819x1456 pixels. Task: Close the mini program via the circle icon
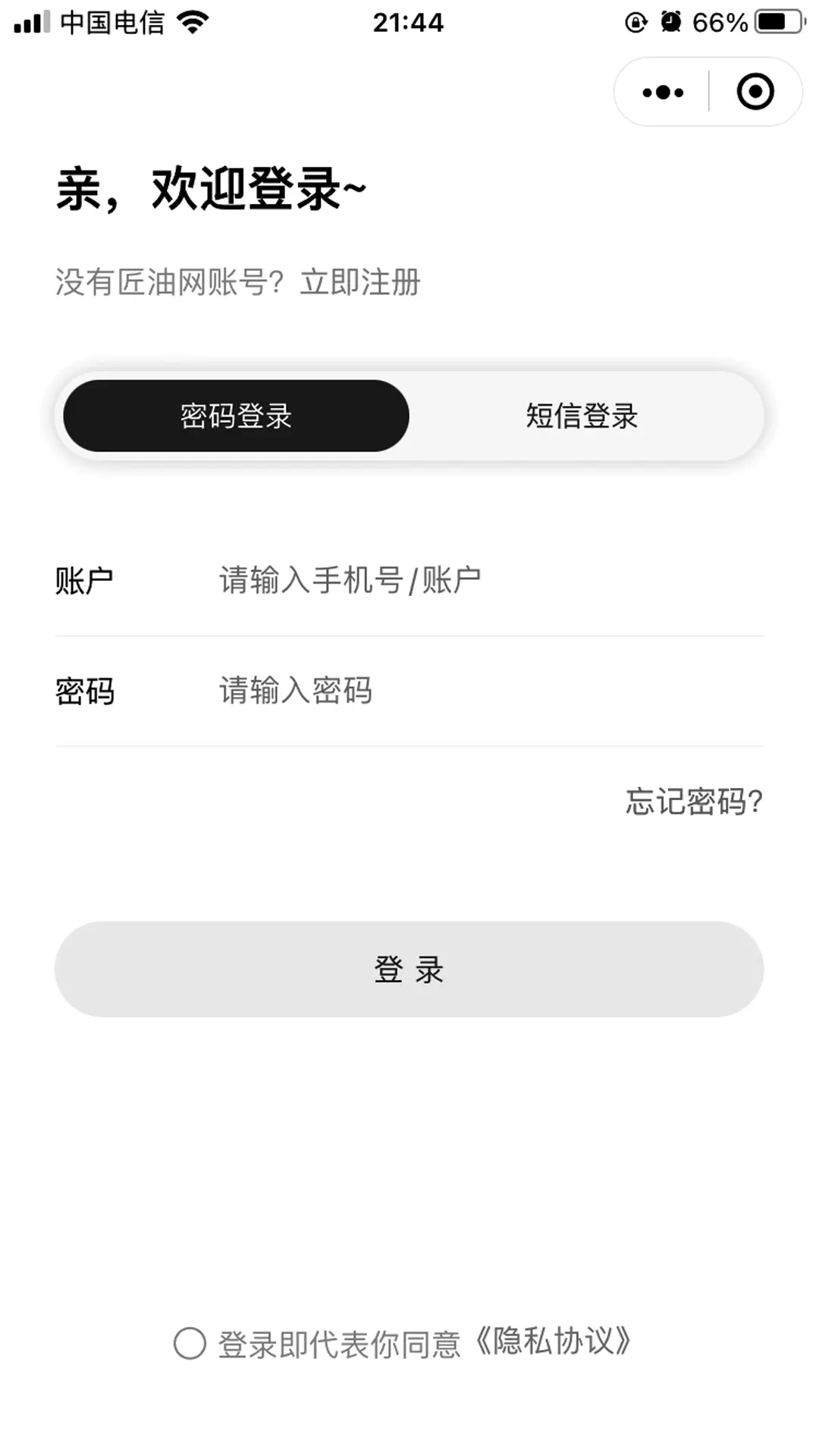click(755, 92)
